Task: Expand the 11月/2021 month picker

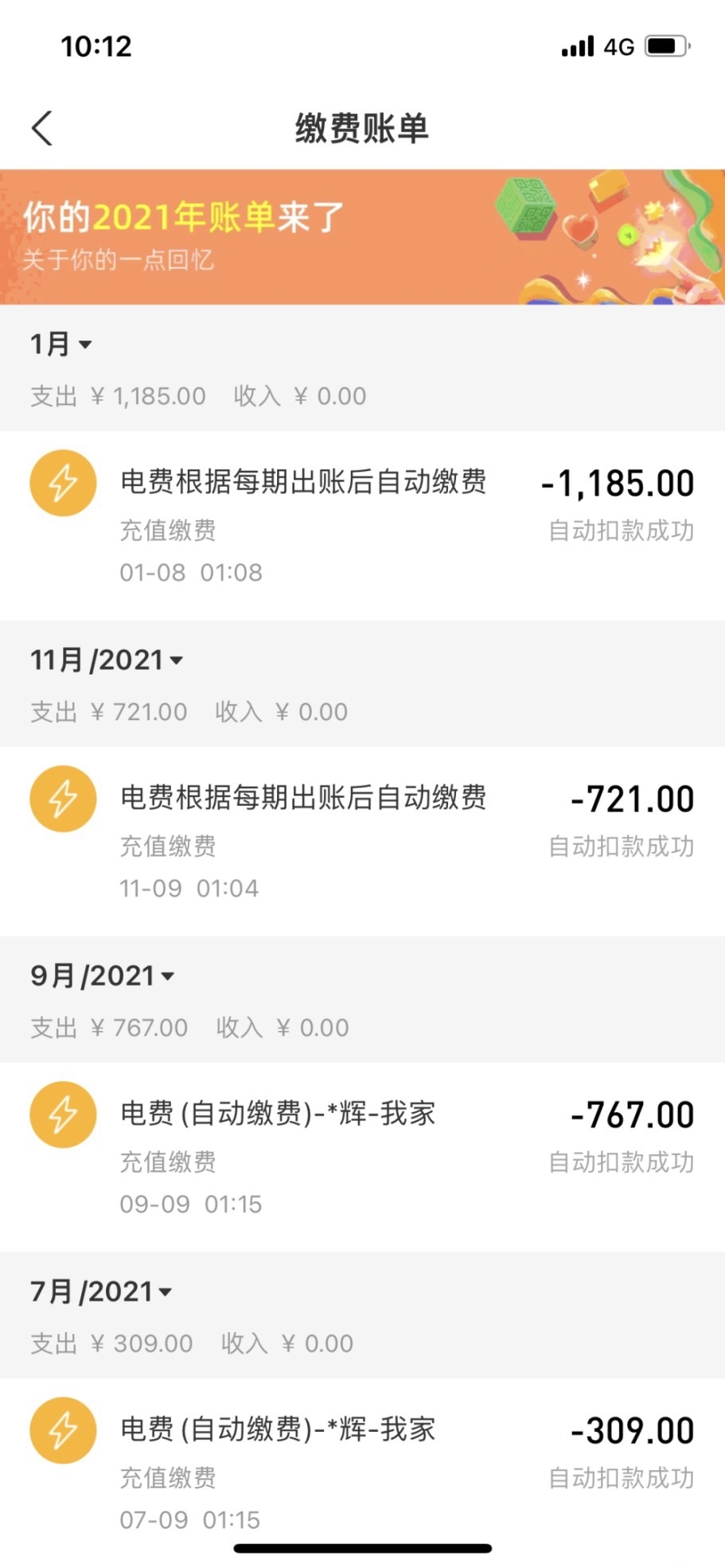Action: point(107,660)
